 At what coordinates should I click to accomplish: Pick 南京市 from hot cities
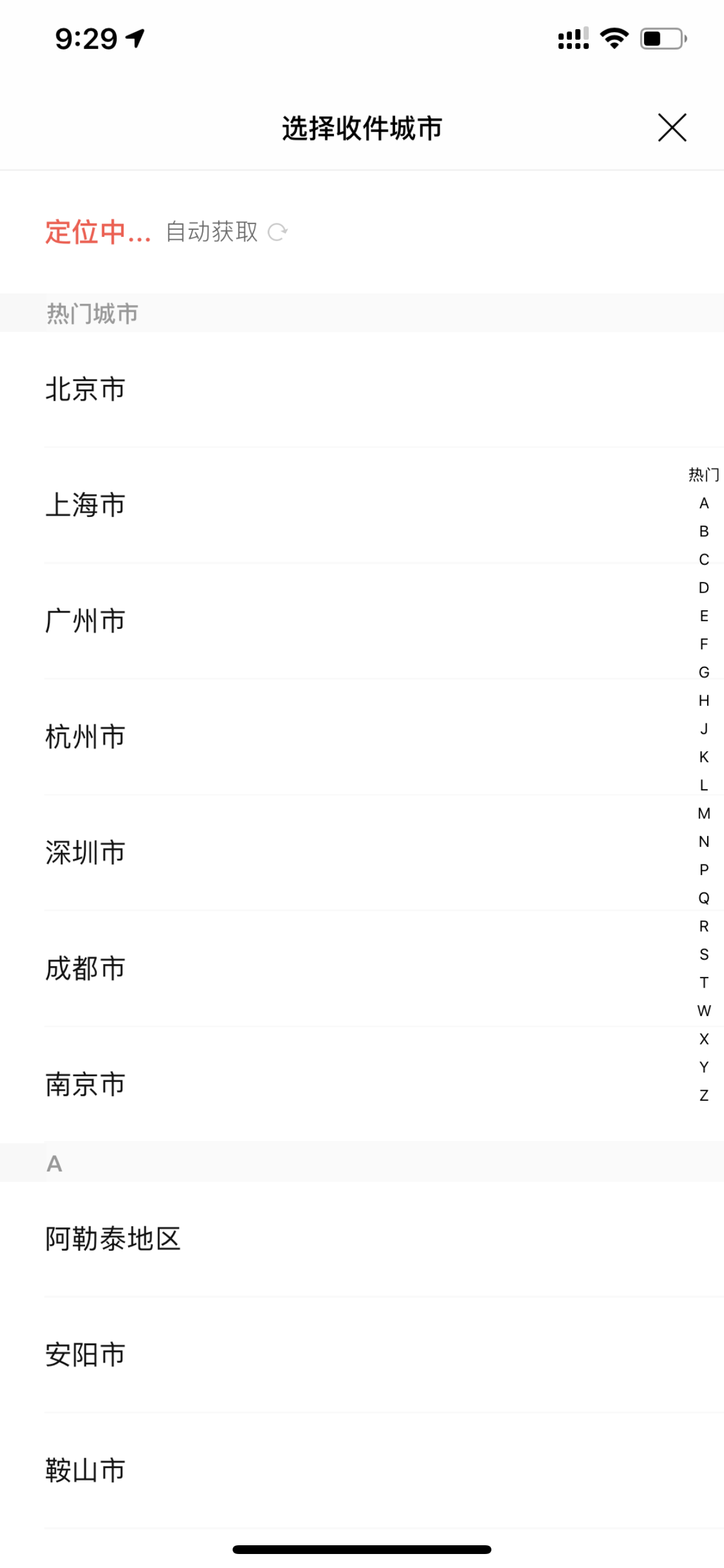click(362, 1084)
